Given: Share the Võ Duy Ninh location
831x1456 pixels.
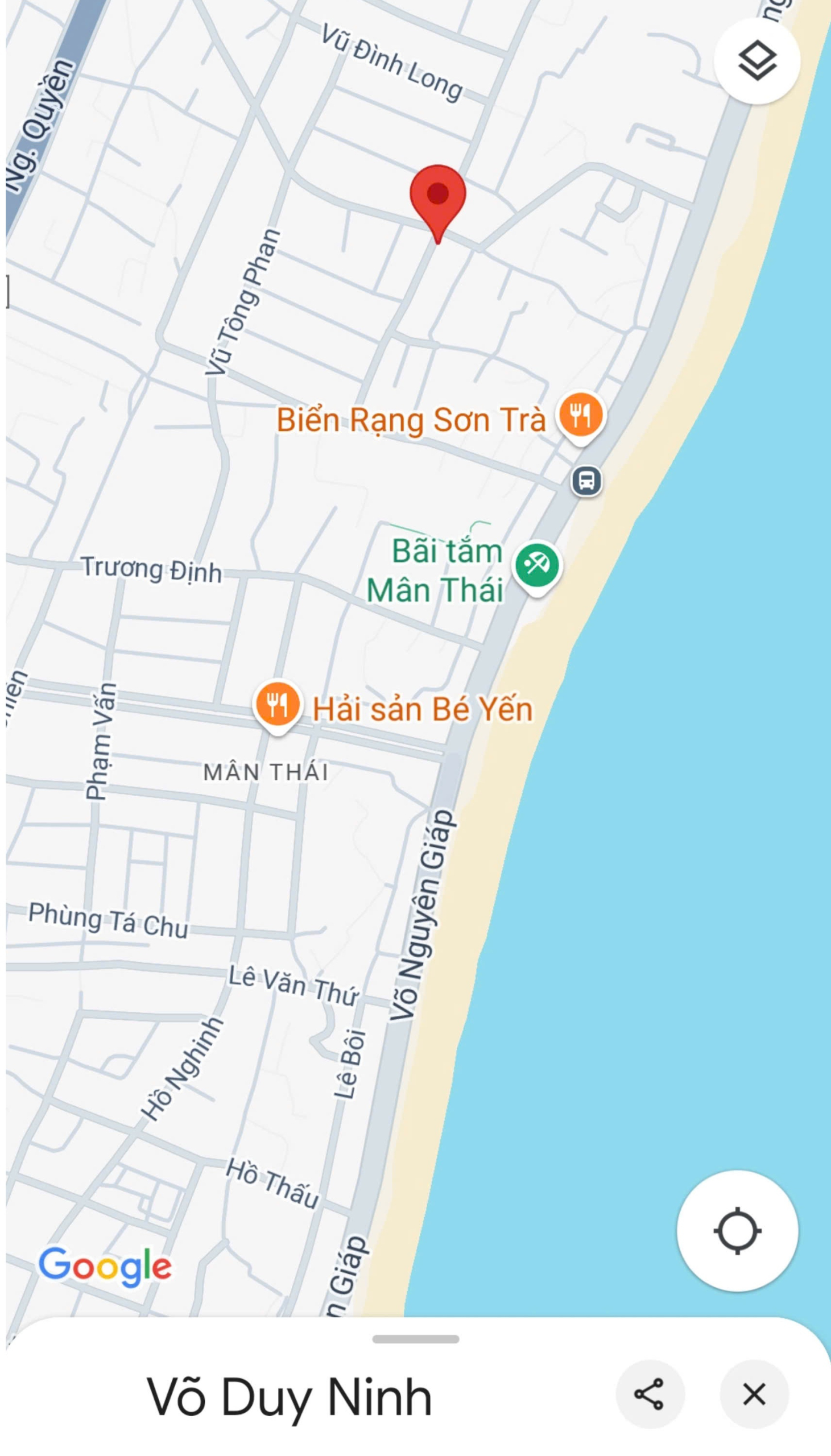Looking at the screenshot, I should click(650, 1394).
